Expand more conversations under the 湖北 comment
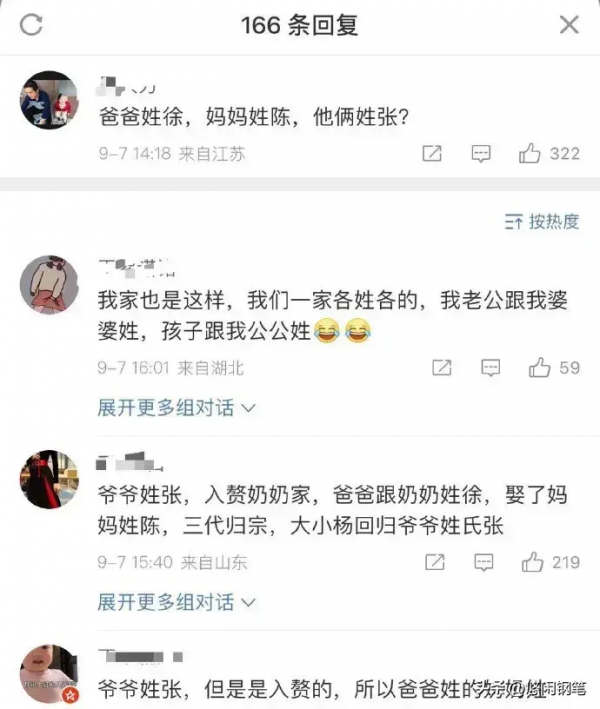This screenshot has height=709, width=600. click(176, 407)
